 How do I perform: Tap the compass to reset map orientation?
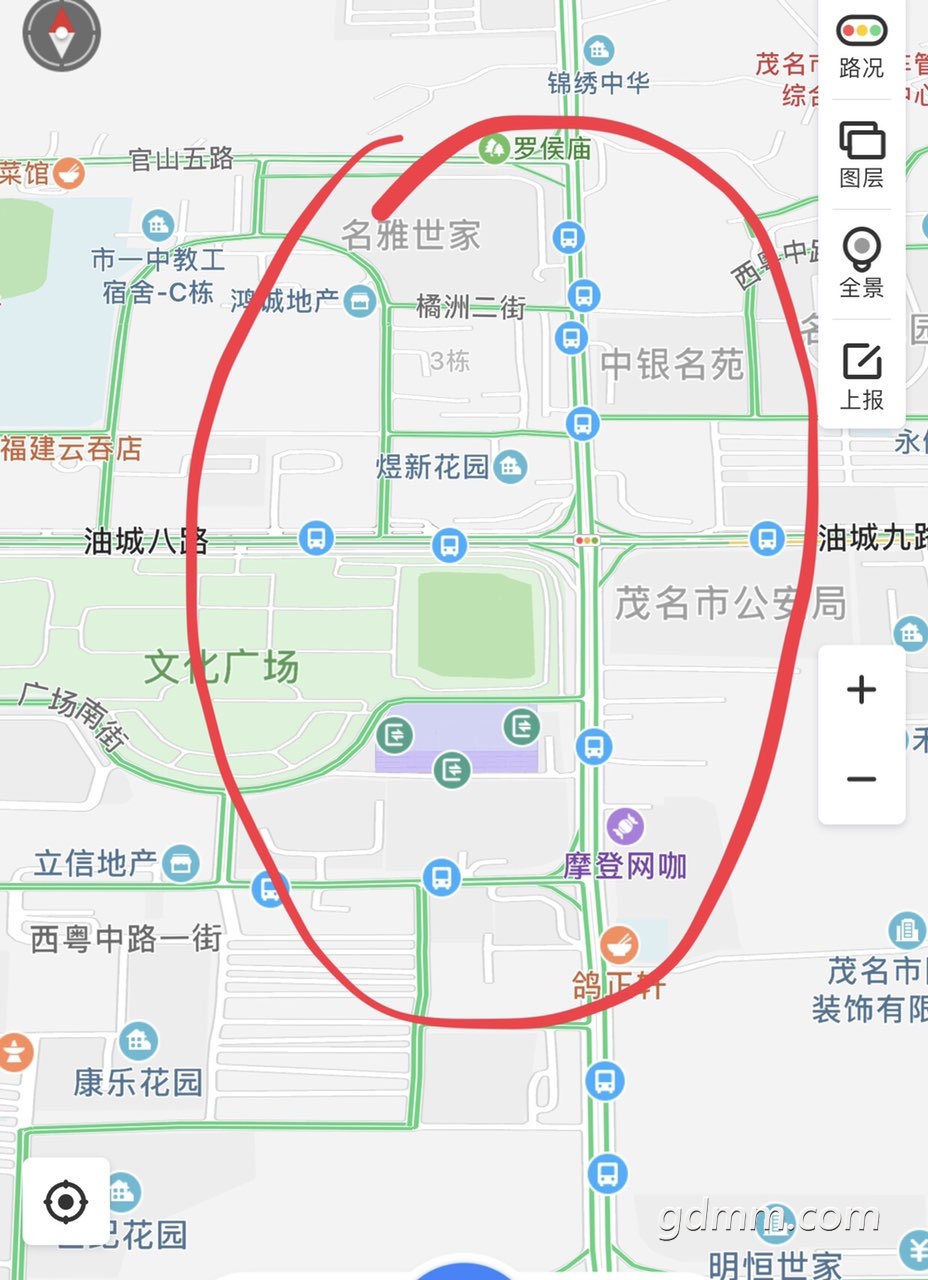click(62, 33)
